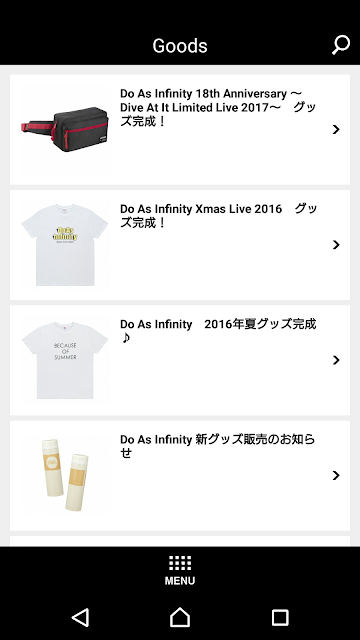Open the MENU grid button
This screenshot has width=360, height=640.
(180, 570)
